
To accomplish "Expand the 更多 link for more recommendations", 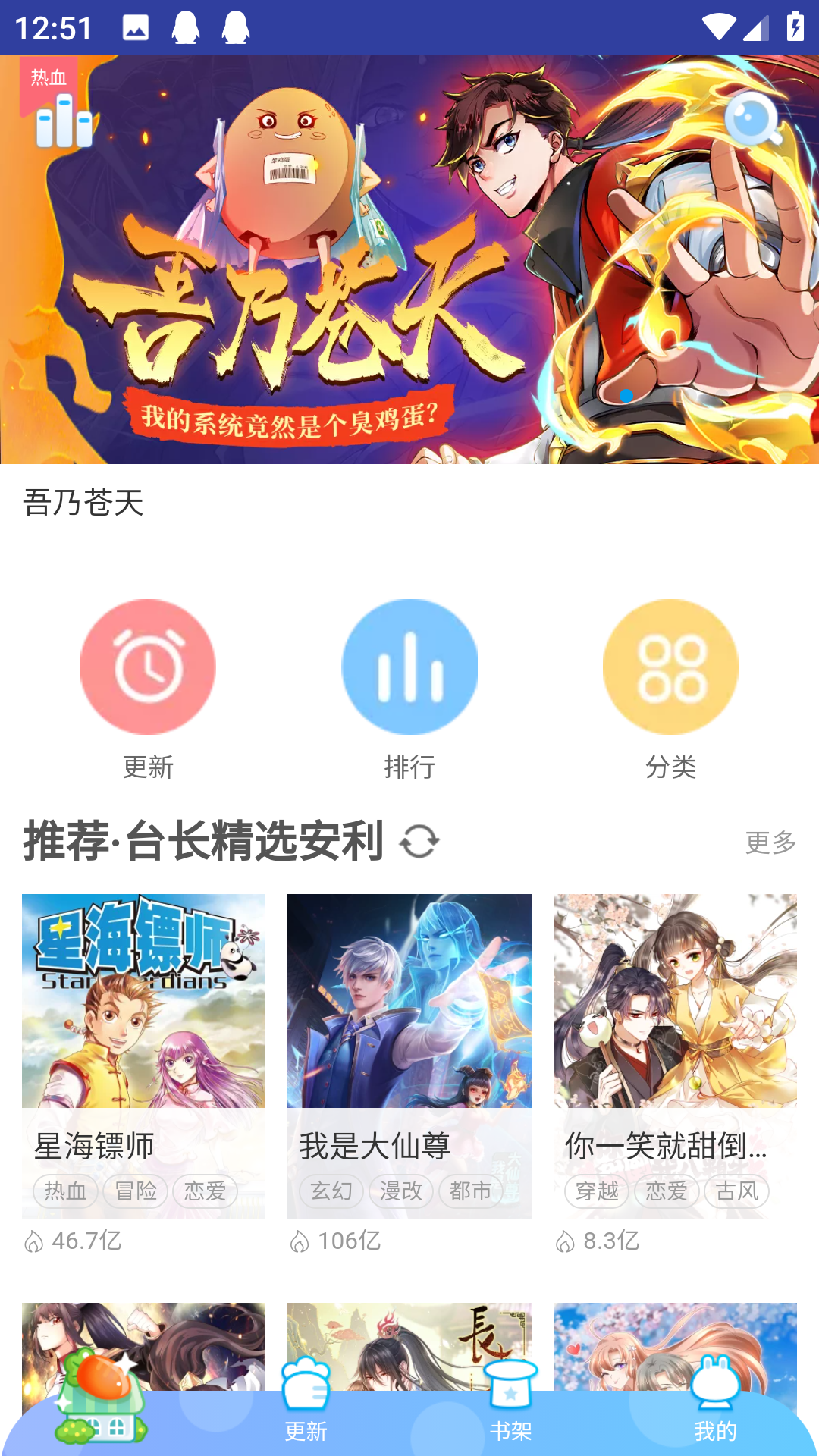I will [771, 840].
